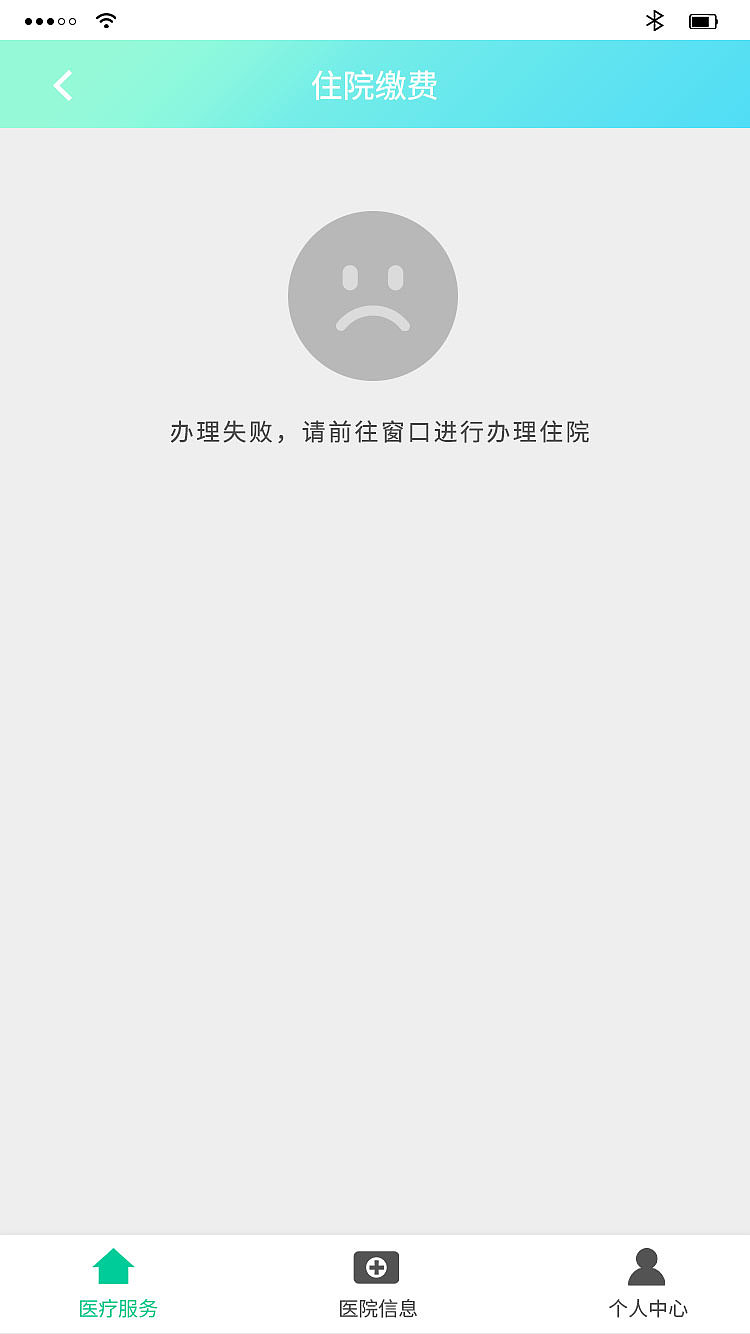The height and width of the screenshot is (1334, 750).
Task: Tap the sad face error icon
Action: (x=373, y=295)
